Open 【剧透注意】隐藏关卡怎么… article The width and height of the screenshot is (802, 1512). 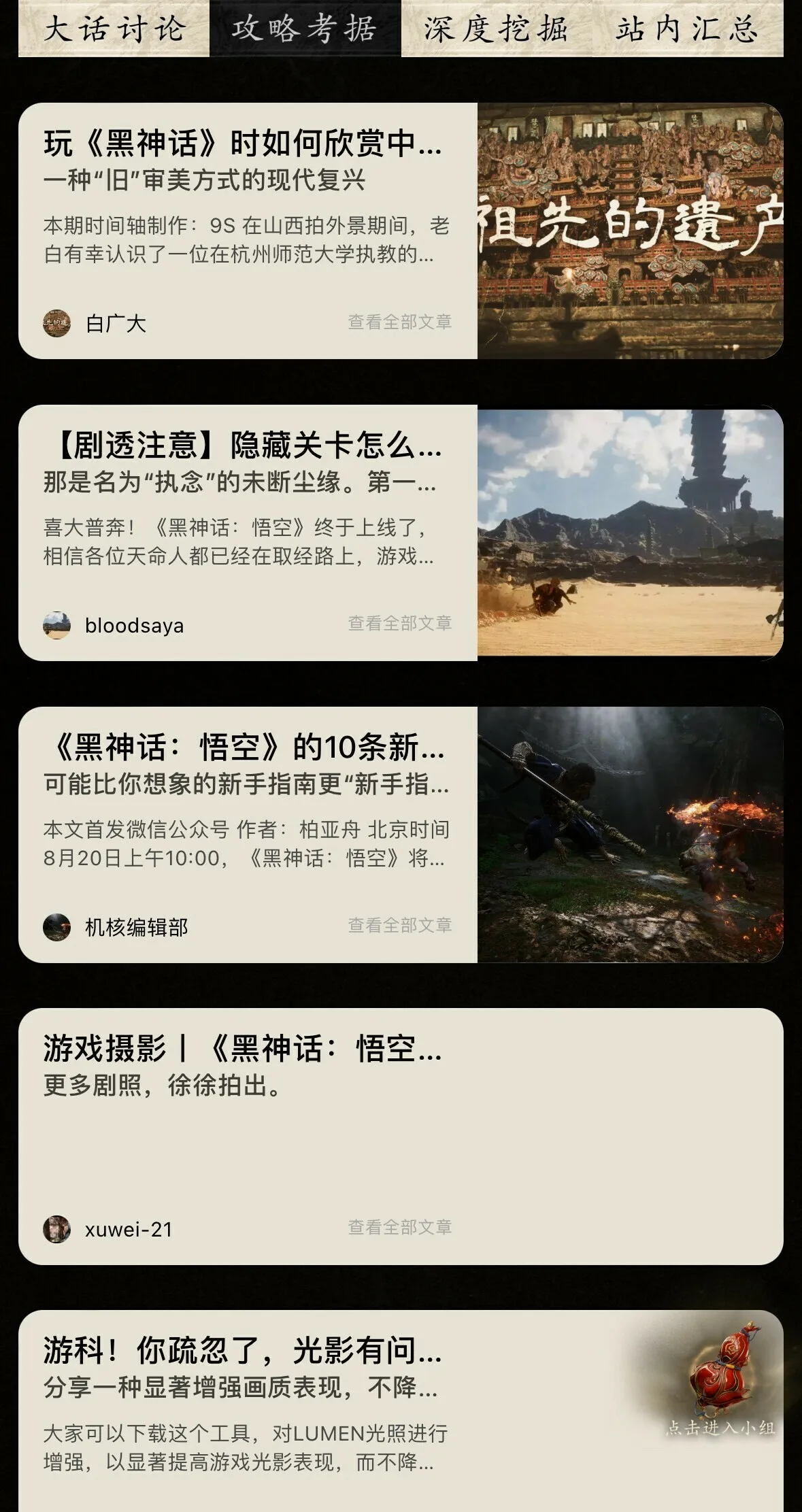tap(243, 446)
